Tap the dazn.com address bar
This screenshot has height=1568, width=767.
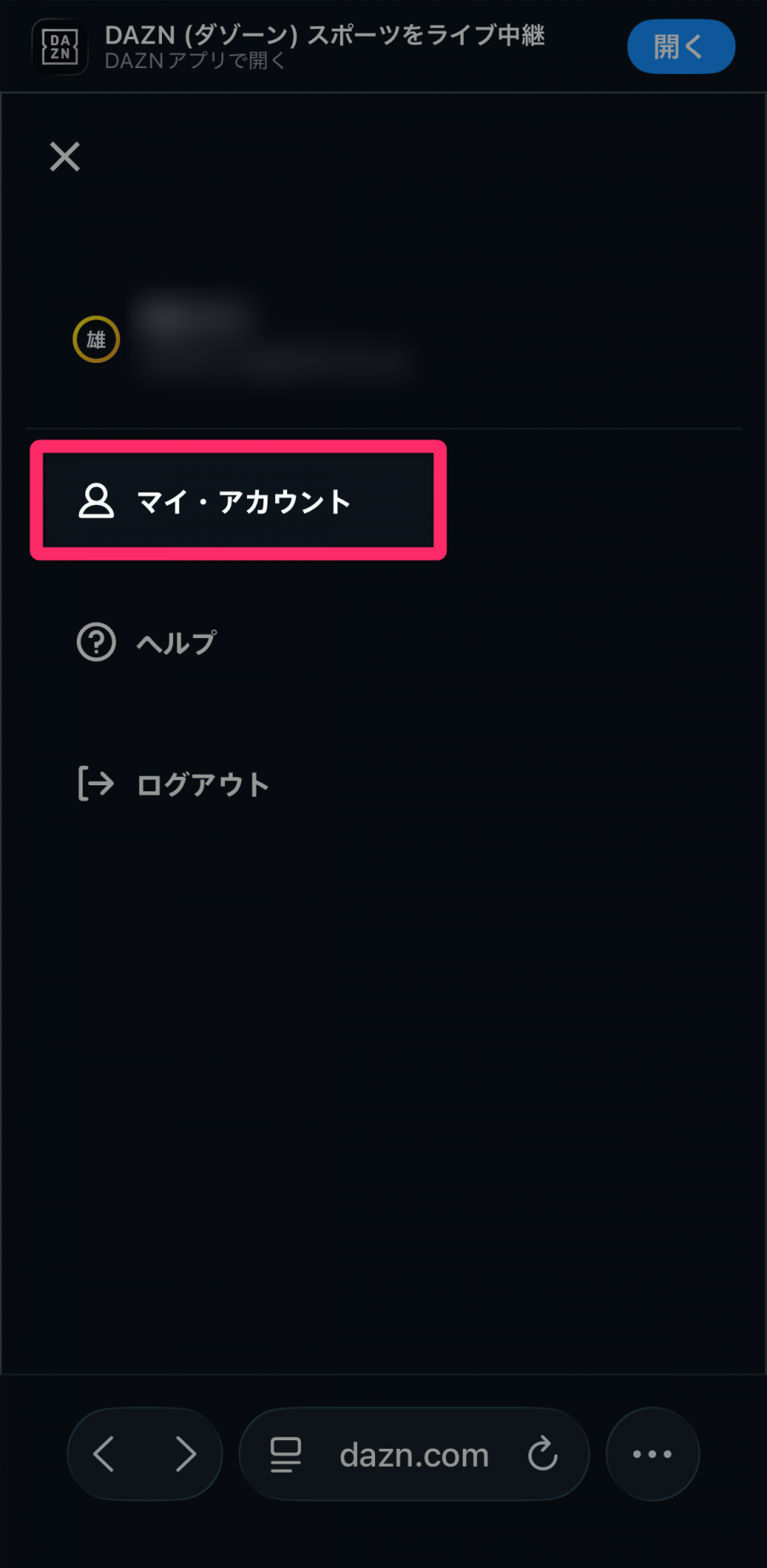[413, 1455]
